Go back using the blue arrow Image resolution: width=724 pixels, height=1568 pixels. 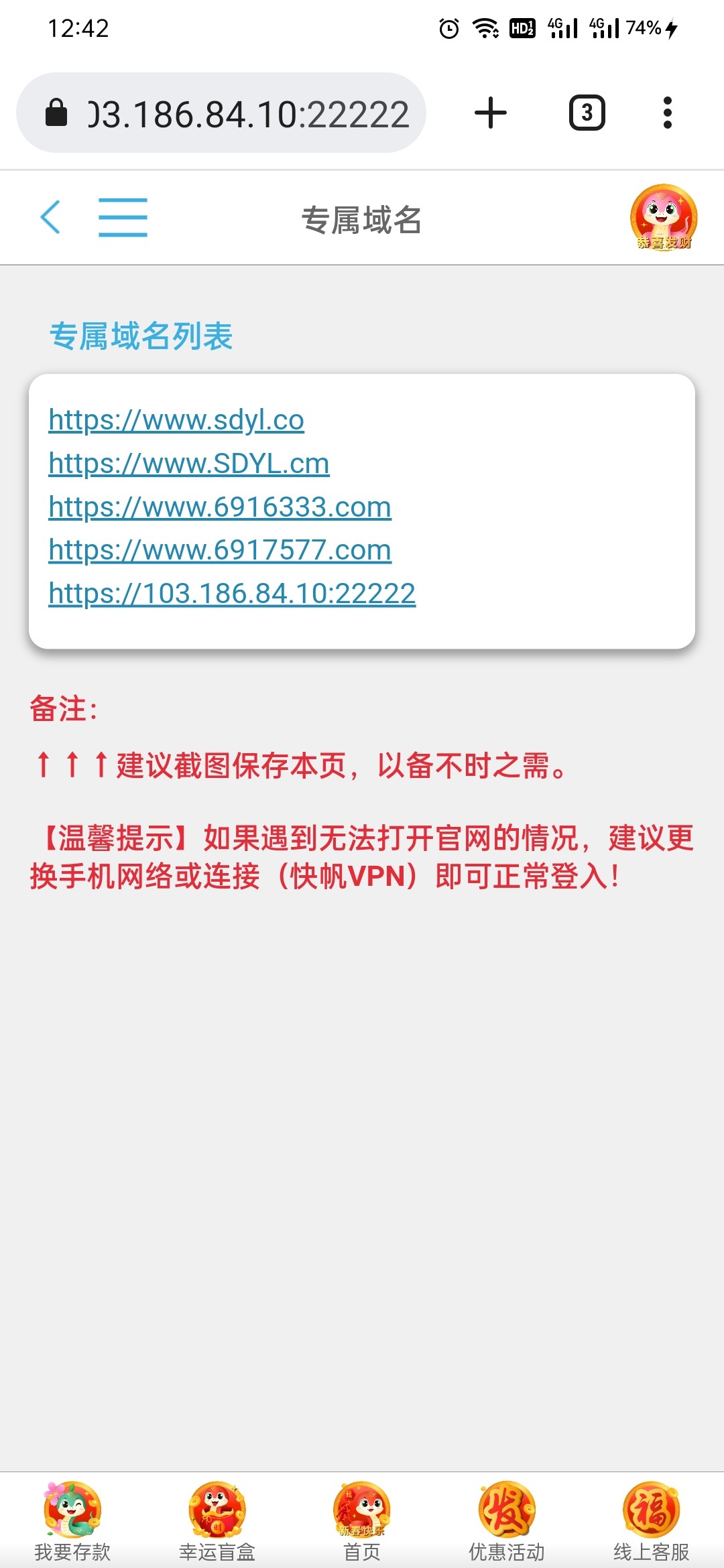coord(51,217)
